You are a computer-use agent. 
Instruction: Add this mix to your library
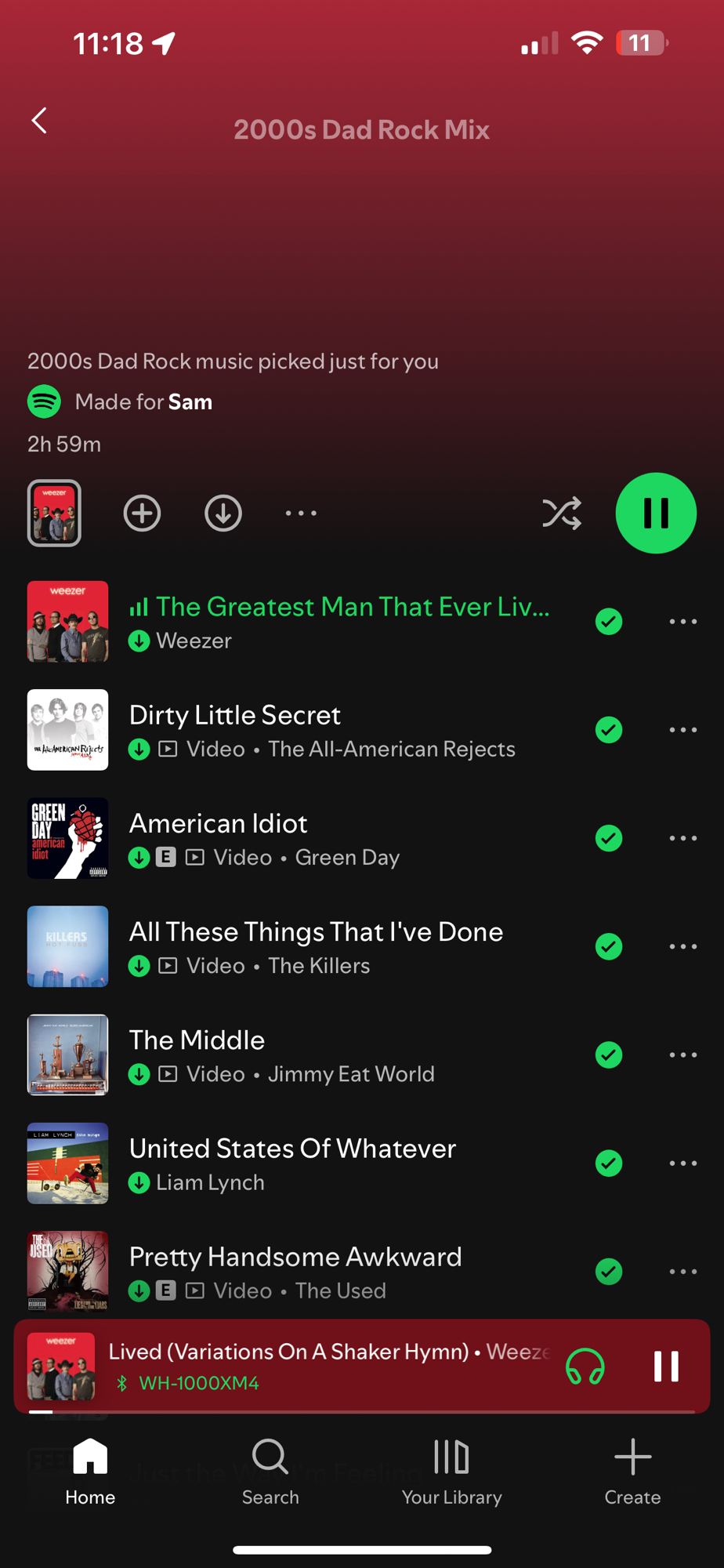coord(142,514)
